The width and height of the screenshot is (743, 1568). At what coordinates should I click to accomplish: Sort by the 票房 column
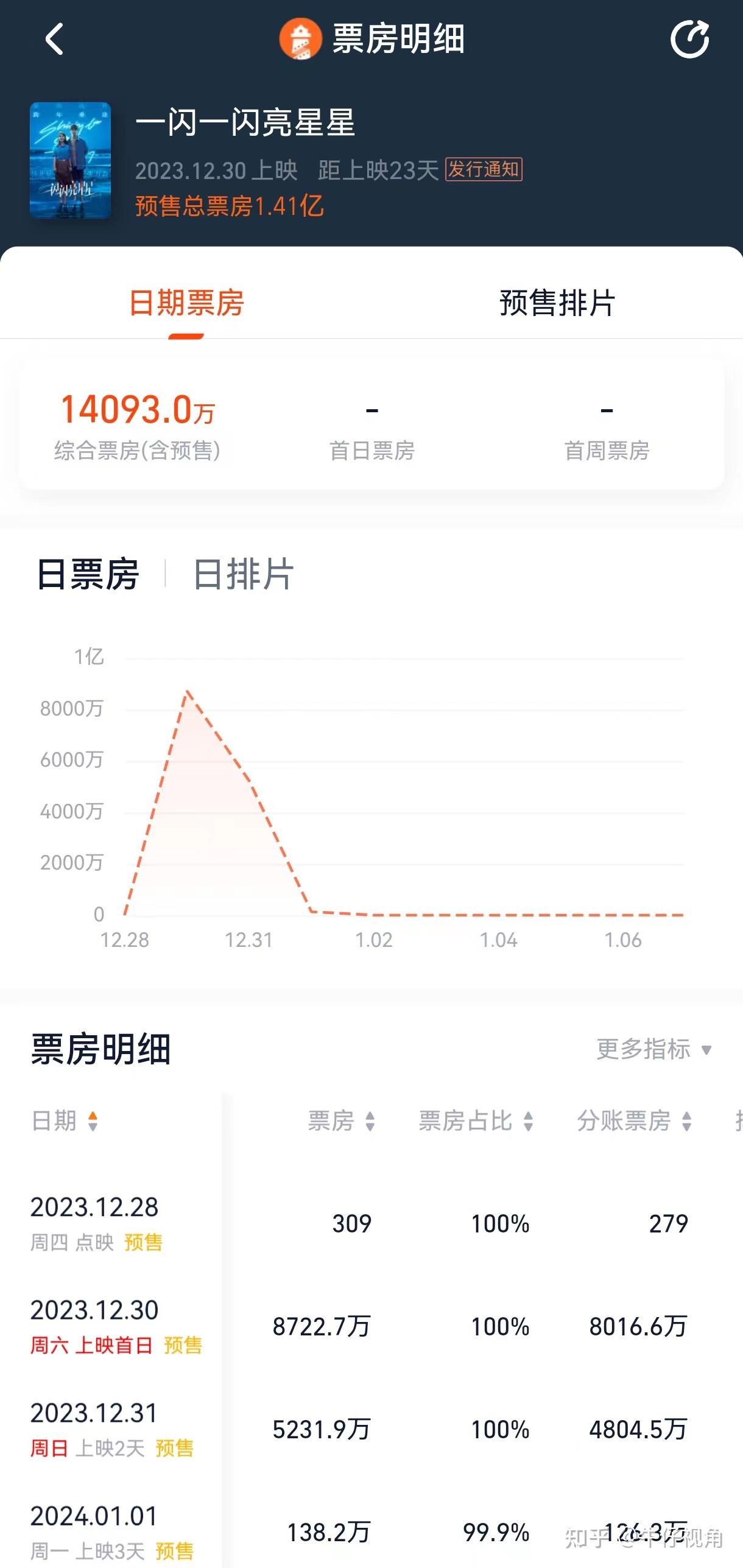[x=341, y=1120]
